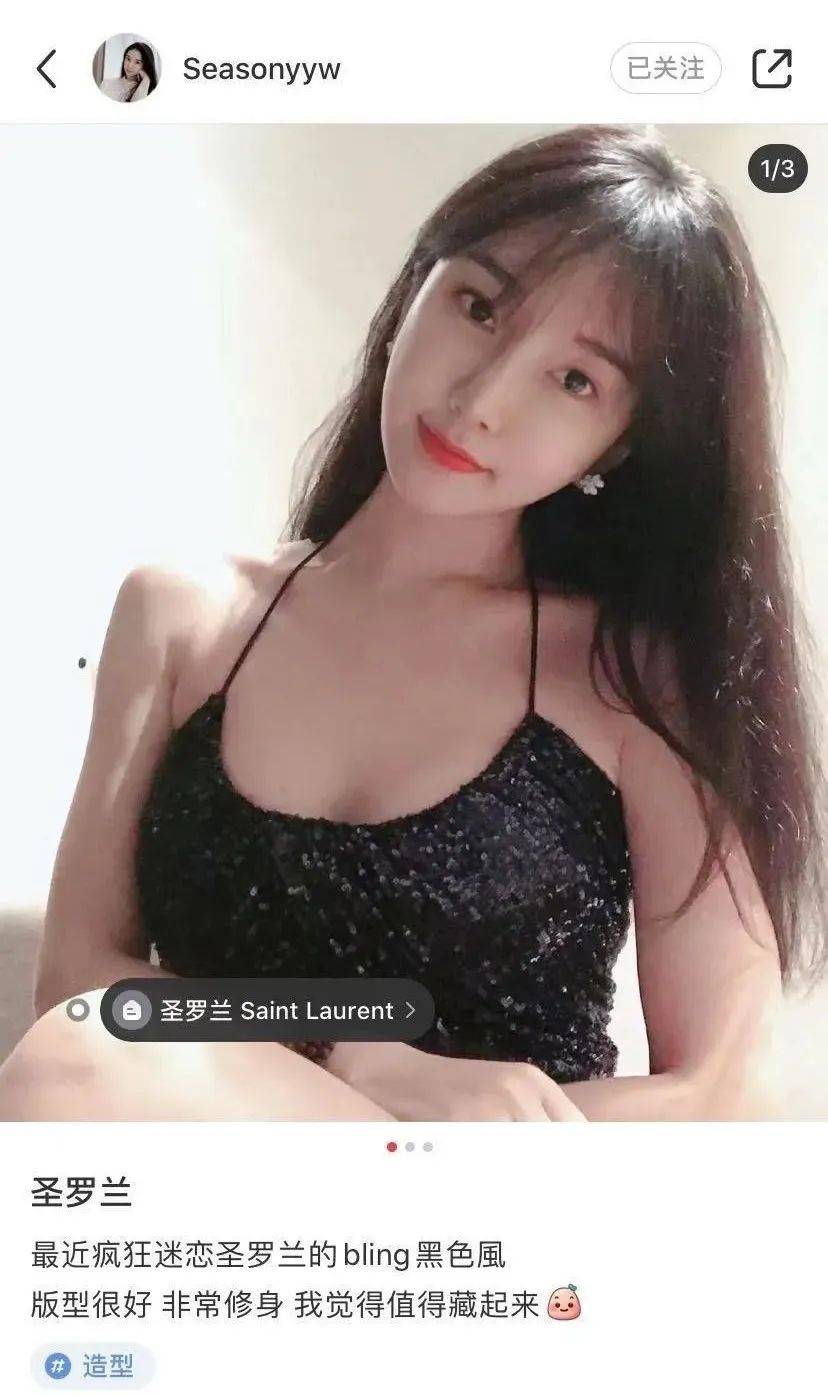Viewport: 828px width, 1396px height.
Task: Share this post via the share icon
Action: (x=771, y=68)
